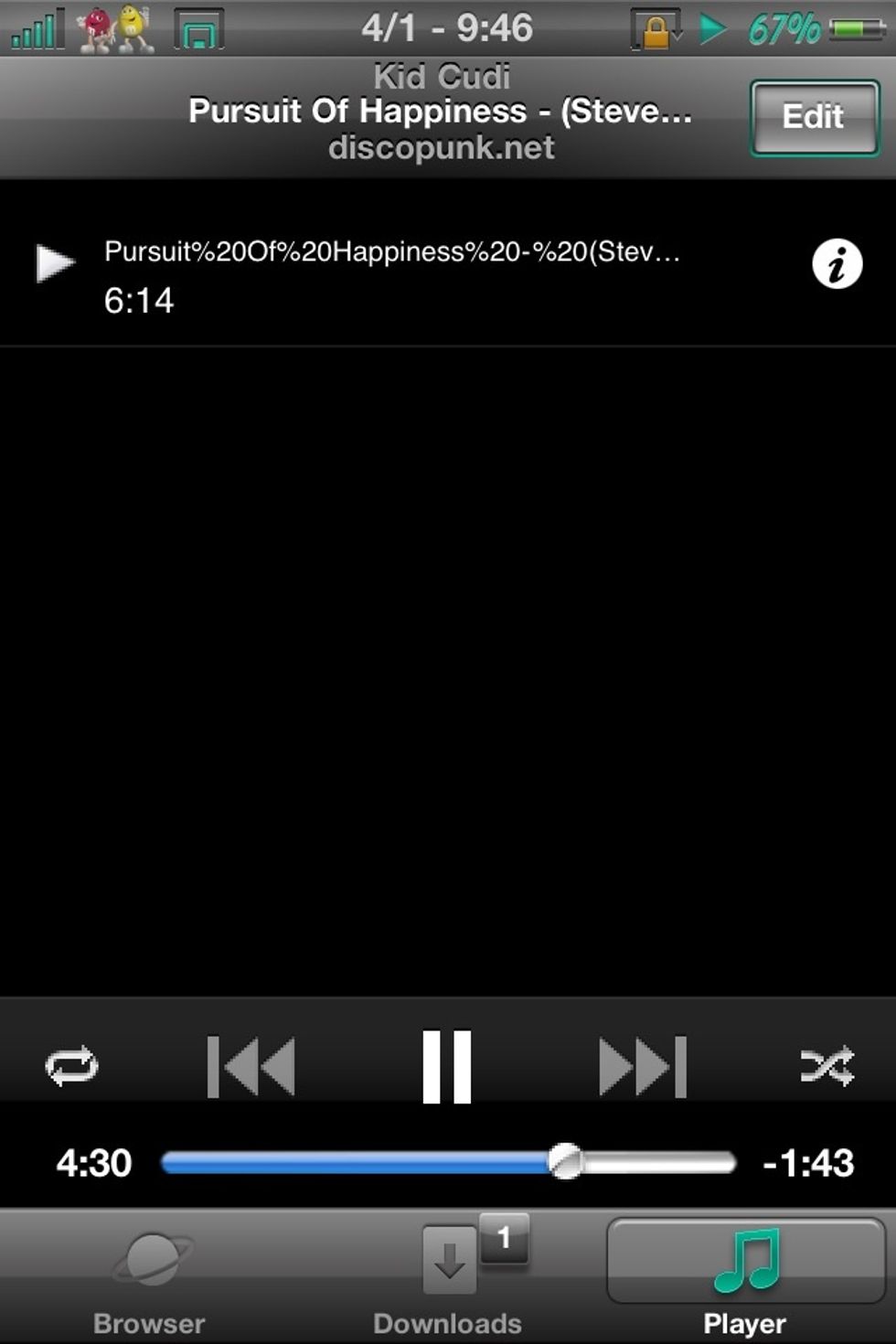896x1344 pixels.
Task: Toggle repeat mode
Action: pos(72,1066)
